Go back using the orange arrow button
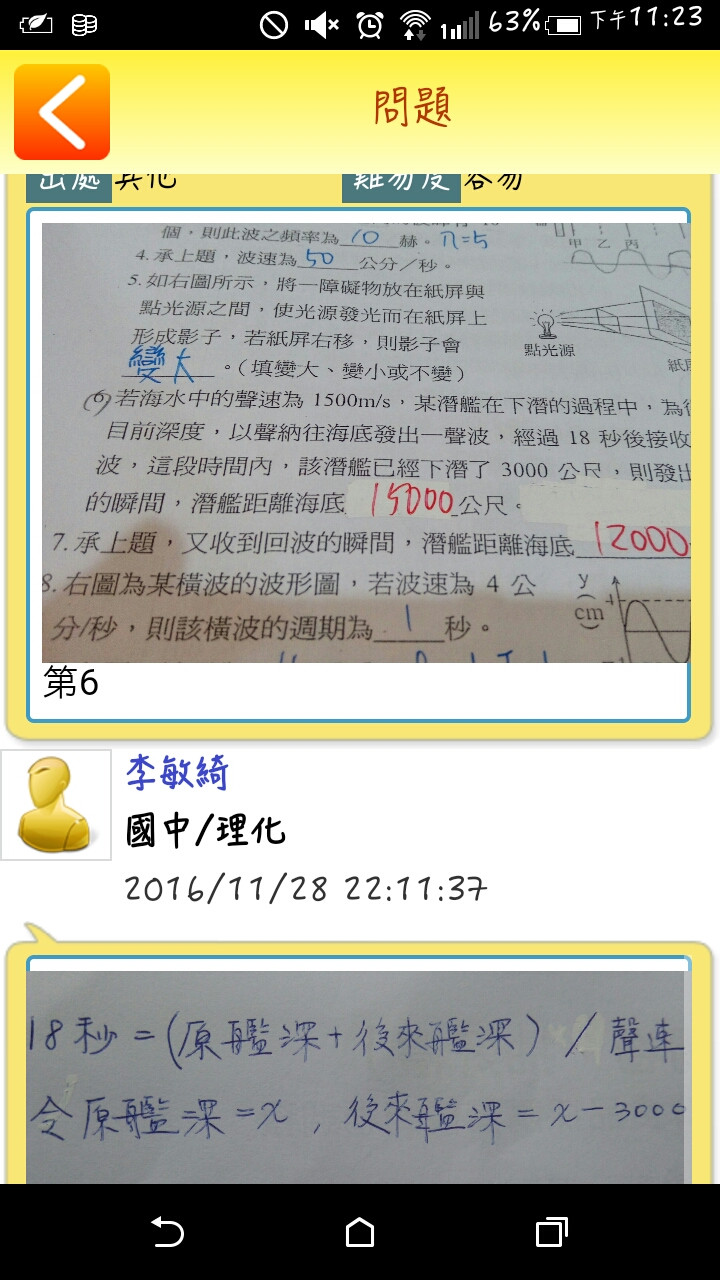 pos(62,112)
